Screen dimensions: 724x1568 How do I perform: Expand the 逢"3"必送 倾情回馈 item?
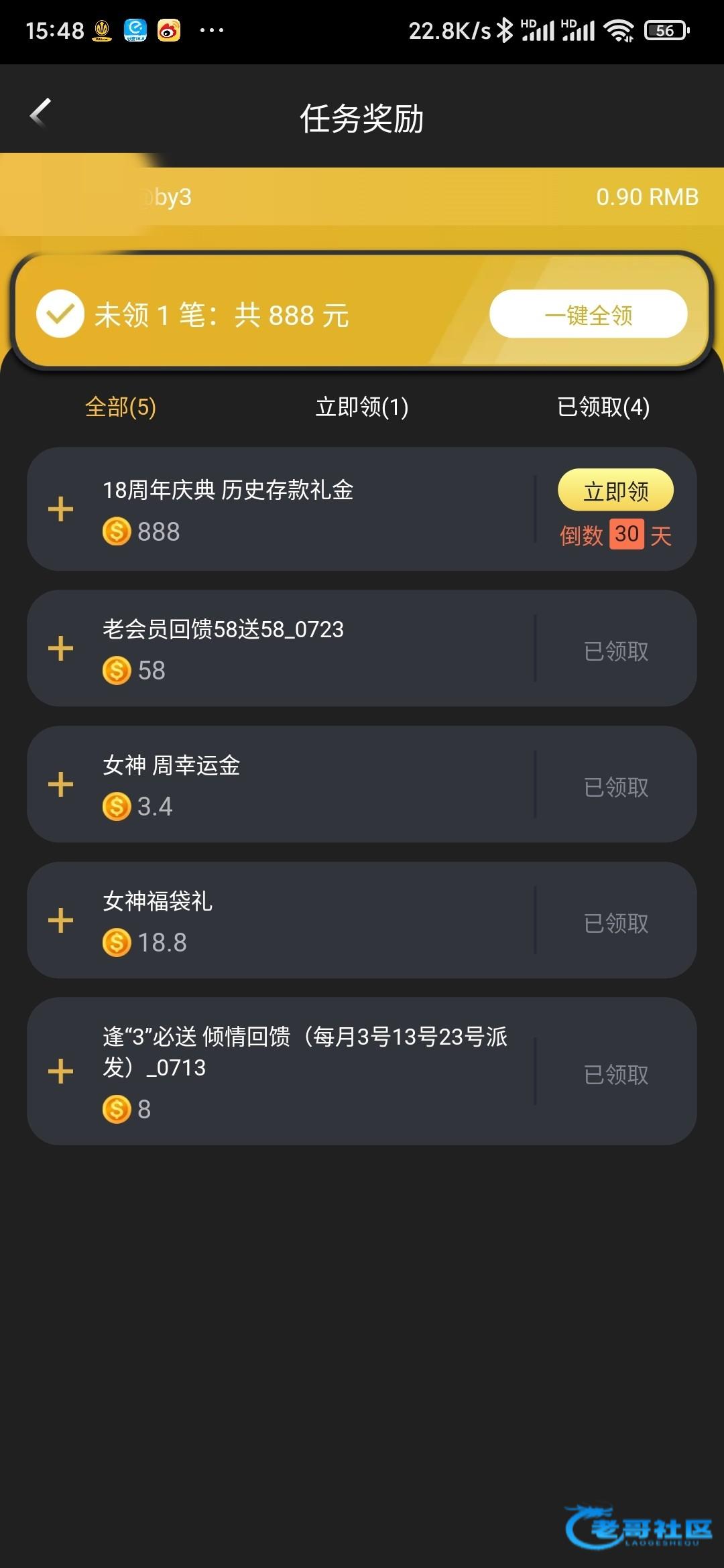[x=60, y=1071]
